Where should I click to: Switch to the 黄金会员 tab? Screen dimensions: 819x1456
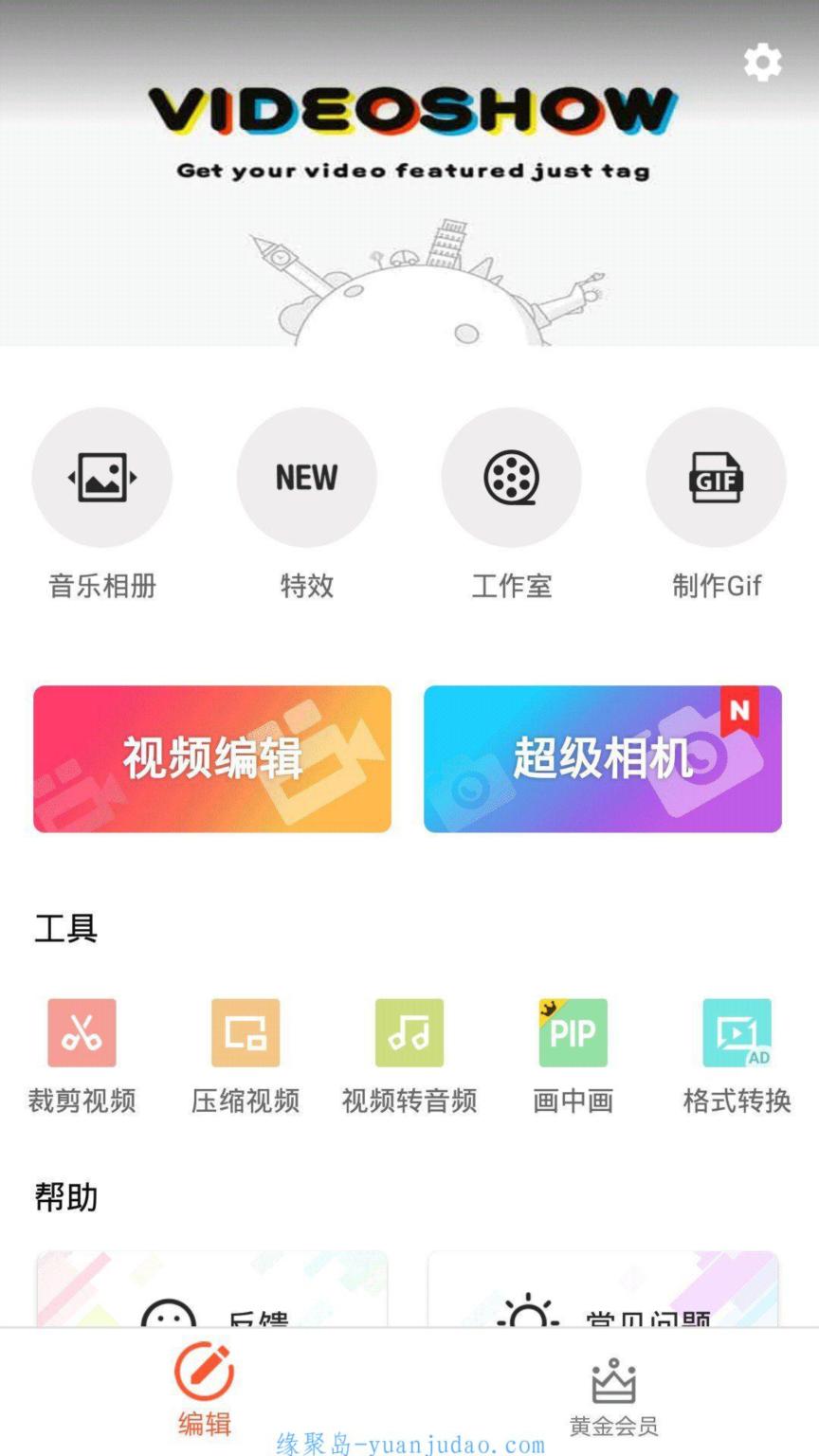[613, 1395]
